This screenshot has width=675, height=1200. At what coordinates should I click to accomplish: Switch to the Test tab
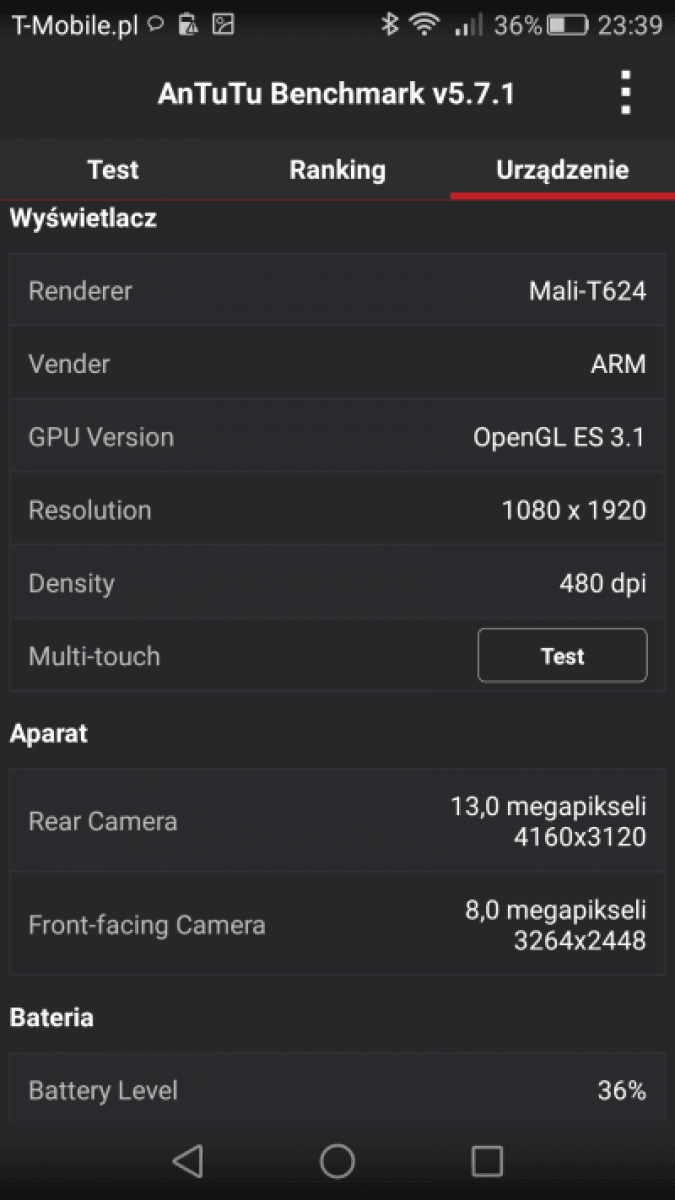coord(113,170)
